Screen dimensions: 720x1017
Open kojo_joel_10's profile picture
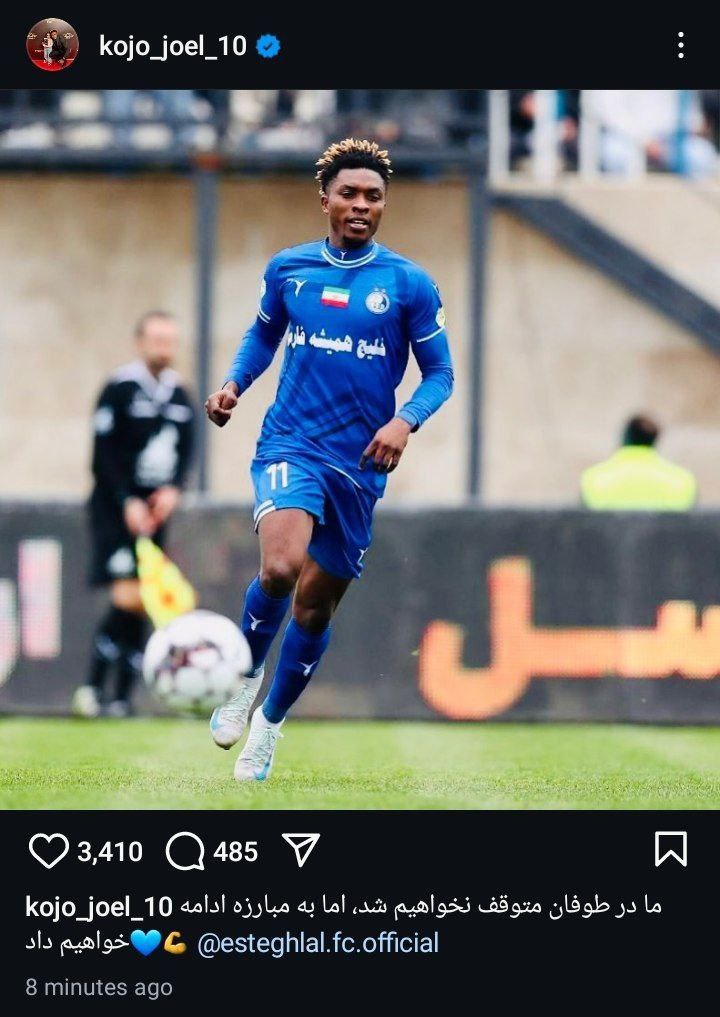(x=52, y=45)
